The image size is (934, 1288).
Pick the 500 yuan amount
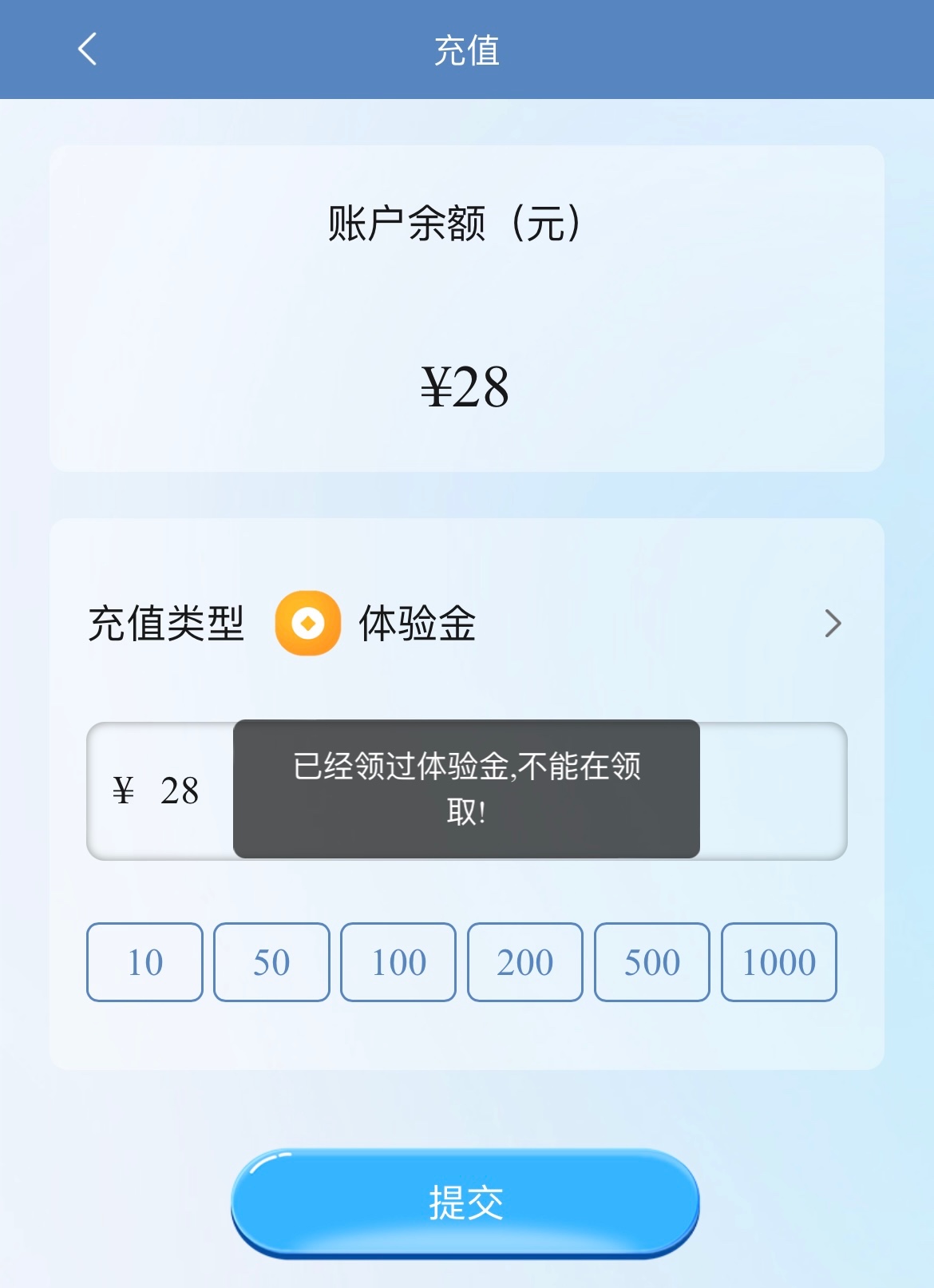(x=652, y=962)
